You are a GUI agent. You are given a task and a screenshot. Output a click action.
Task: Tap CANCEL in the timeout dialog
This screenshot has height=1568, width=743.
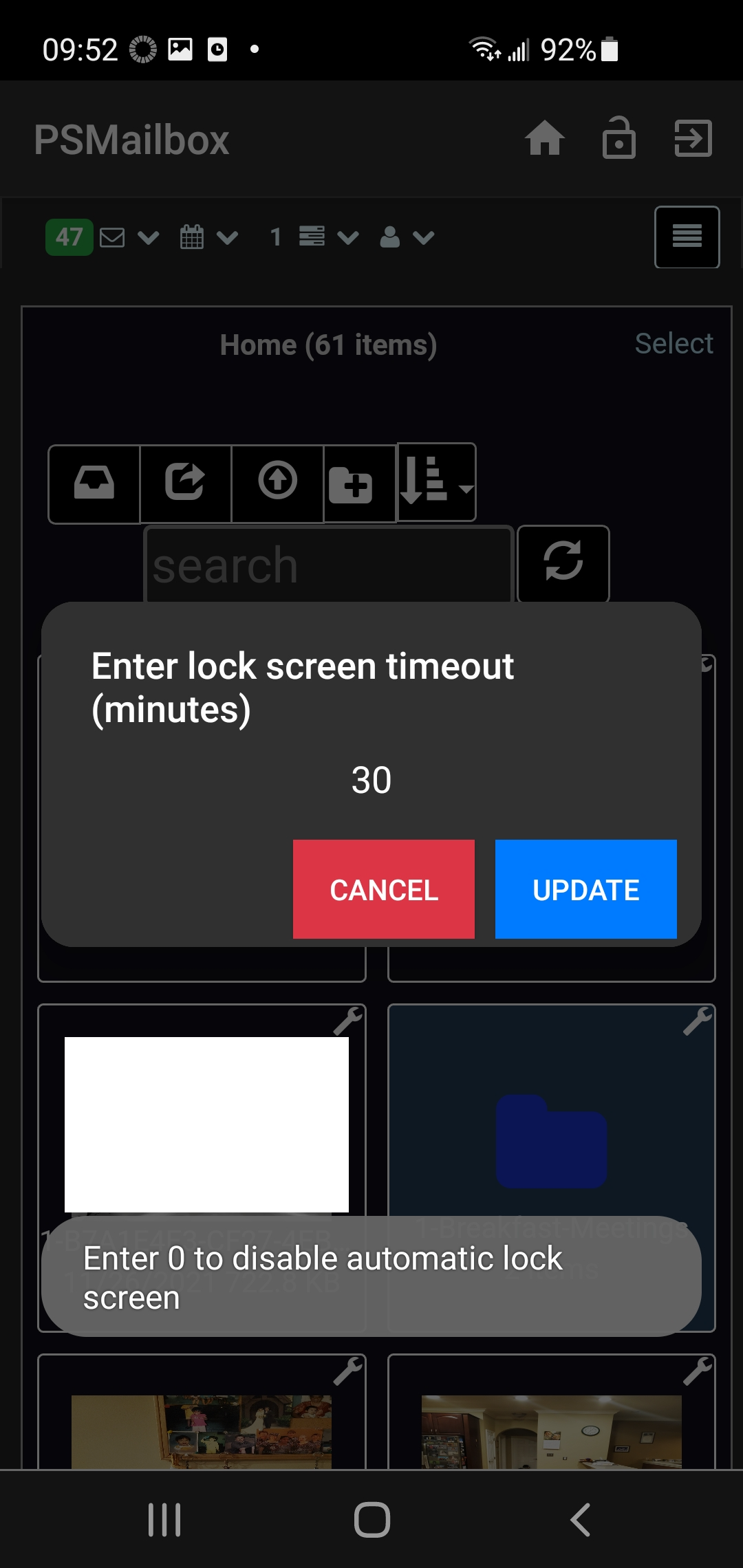coord(383,889)
